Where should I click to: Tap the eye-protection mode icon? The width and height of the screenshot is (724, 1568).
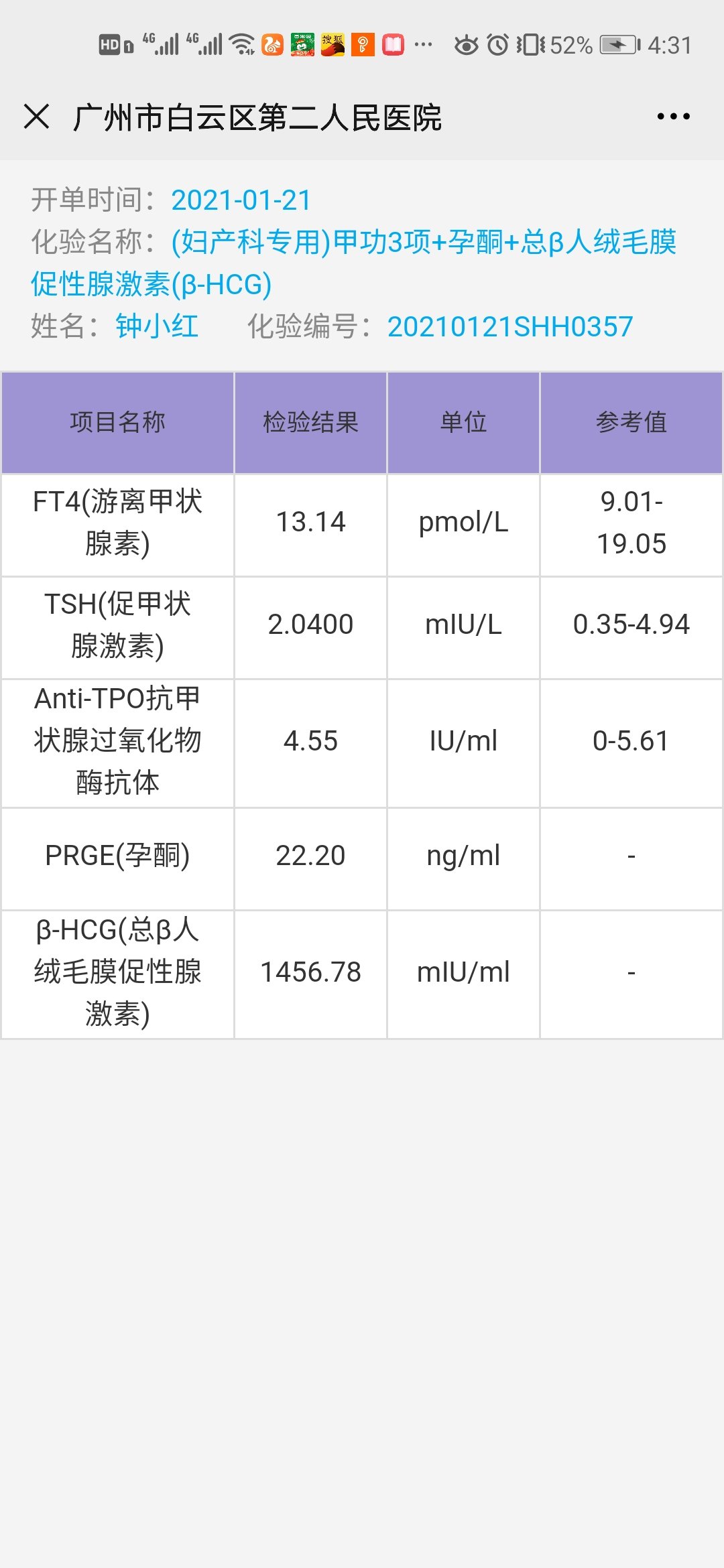coord(467,44)
